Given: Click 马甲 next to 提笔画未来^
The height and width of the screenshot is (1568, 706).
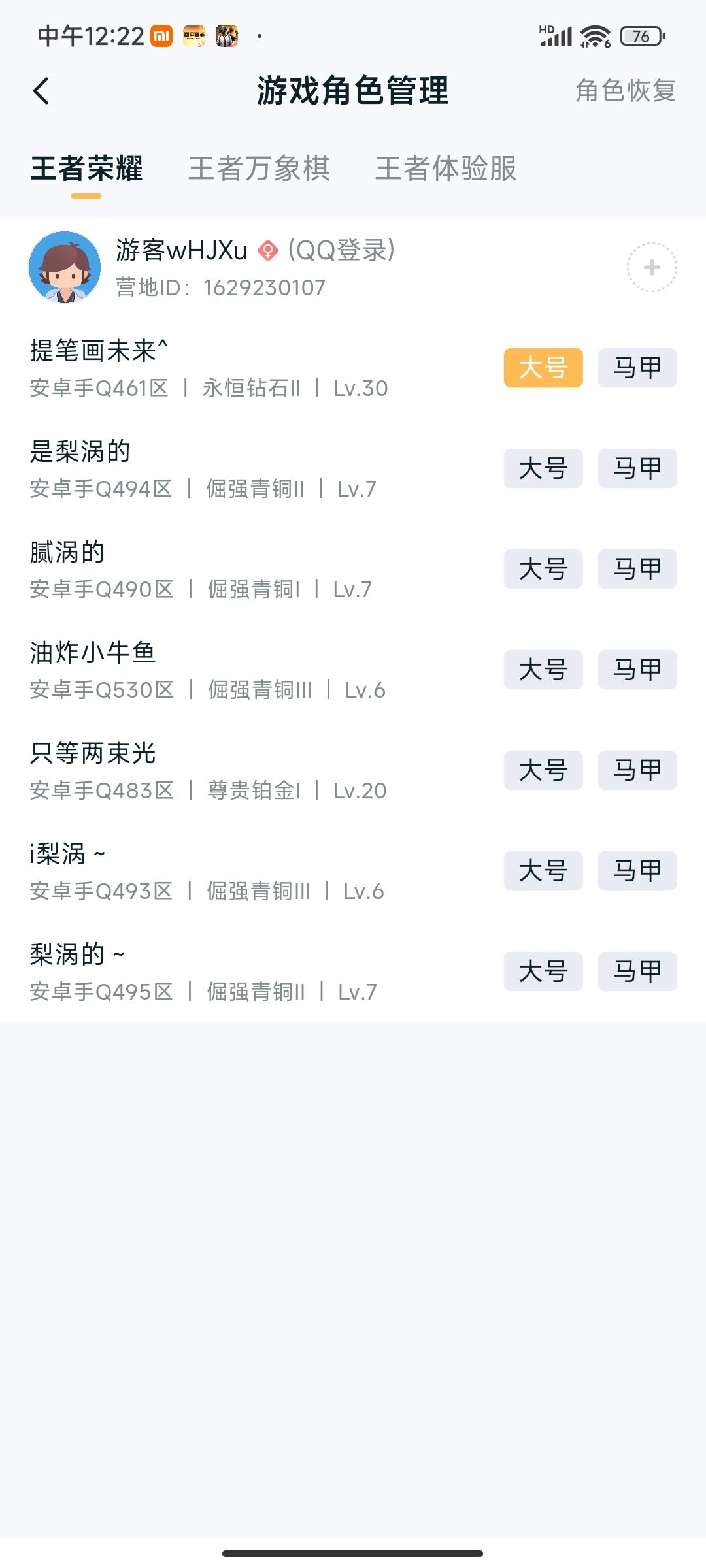Looking at the screenshot, I should pyautogui.click(x=637, y=368).
